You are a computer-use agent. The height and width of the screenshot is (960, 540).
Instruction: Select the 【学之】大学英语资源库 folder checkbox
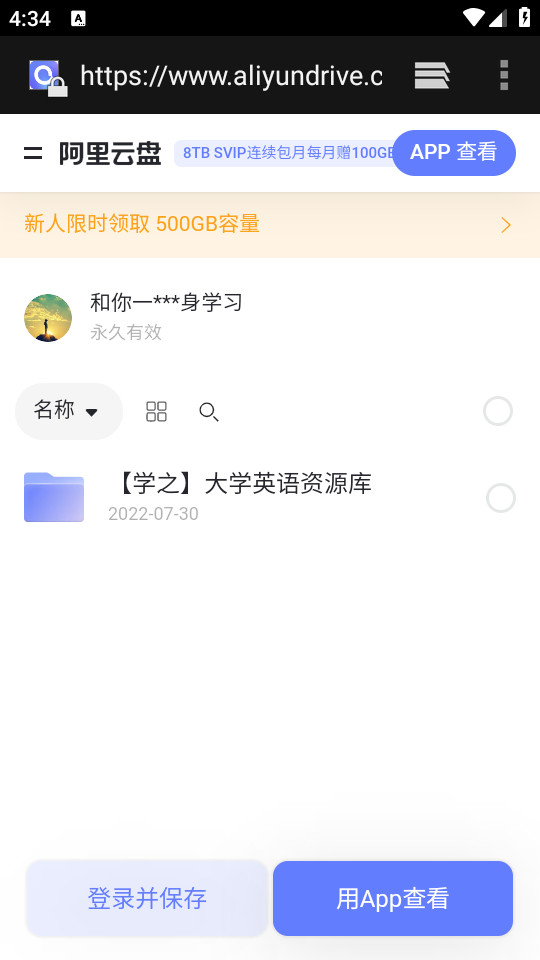[x=501, y=498]
